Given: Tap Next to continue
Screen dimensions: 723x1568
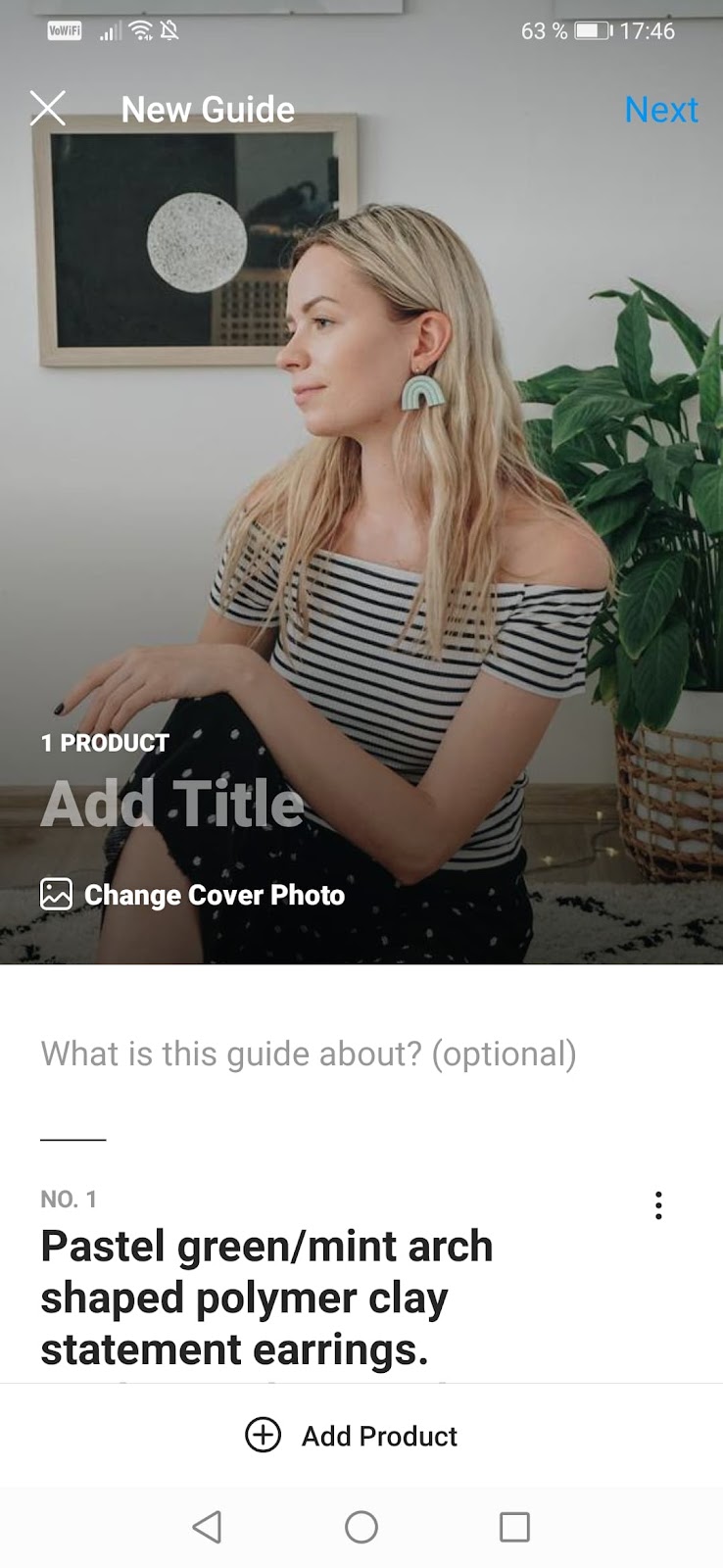Looking at the screenshot, I should point(661,110).
